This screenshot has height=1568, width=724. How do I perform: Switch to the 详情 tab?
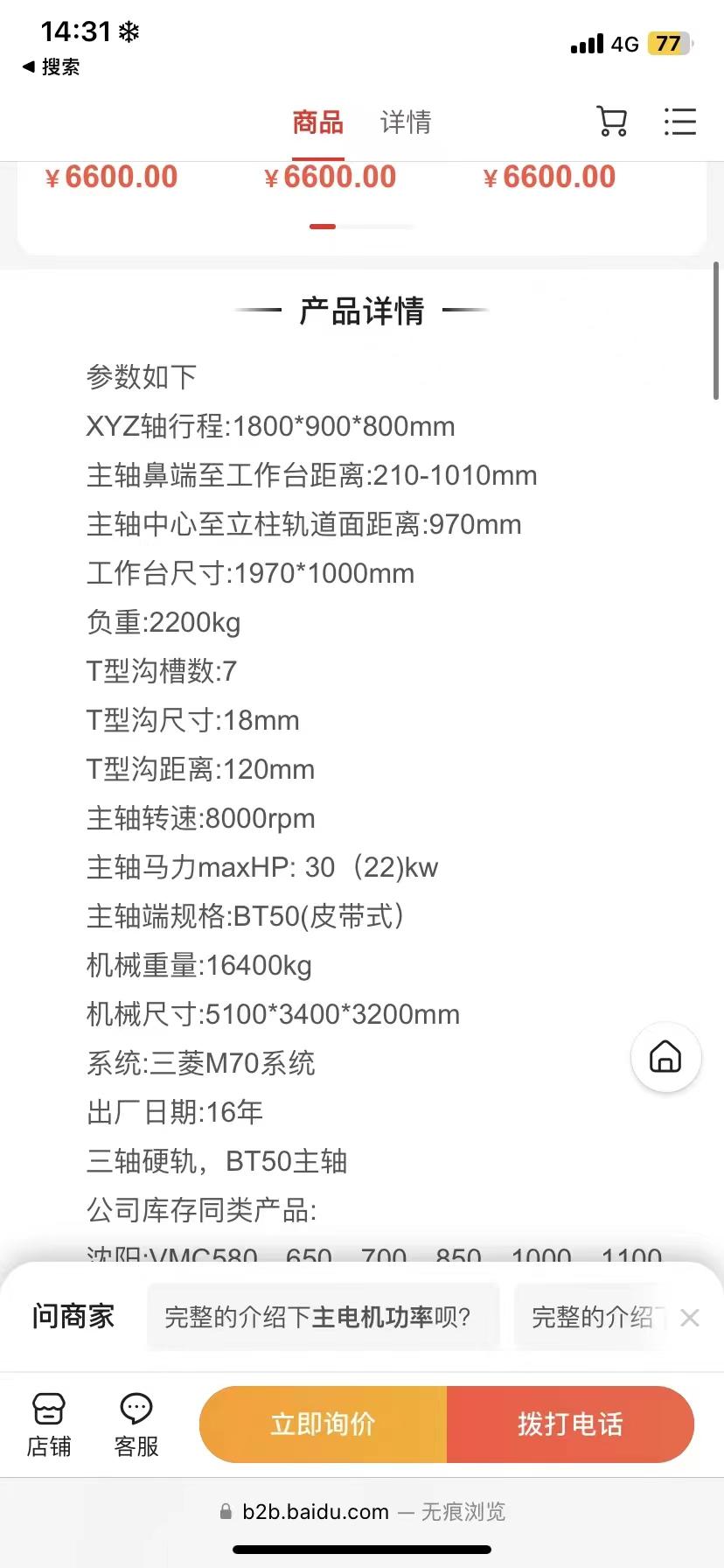(406, 122)
